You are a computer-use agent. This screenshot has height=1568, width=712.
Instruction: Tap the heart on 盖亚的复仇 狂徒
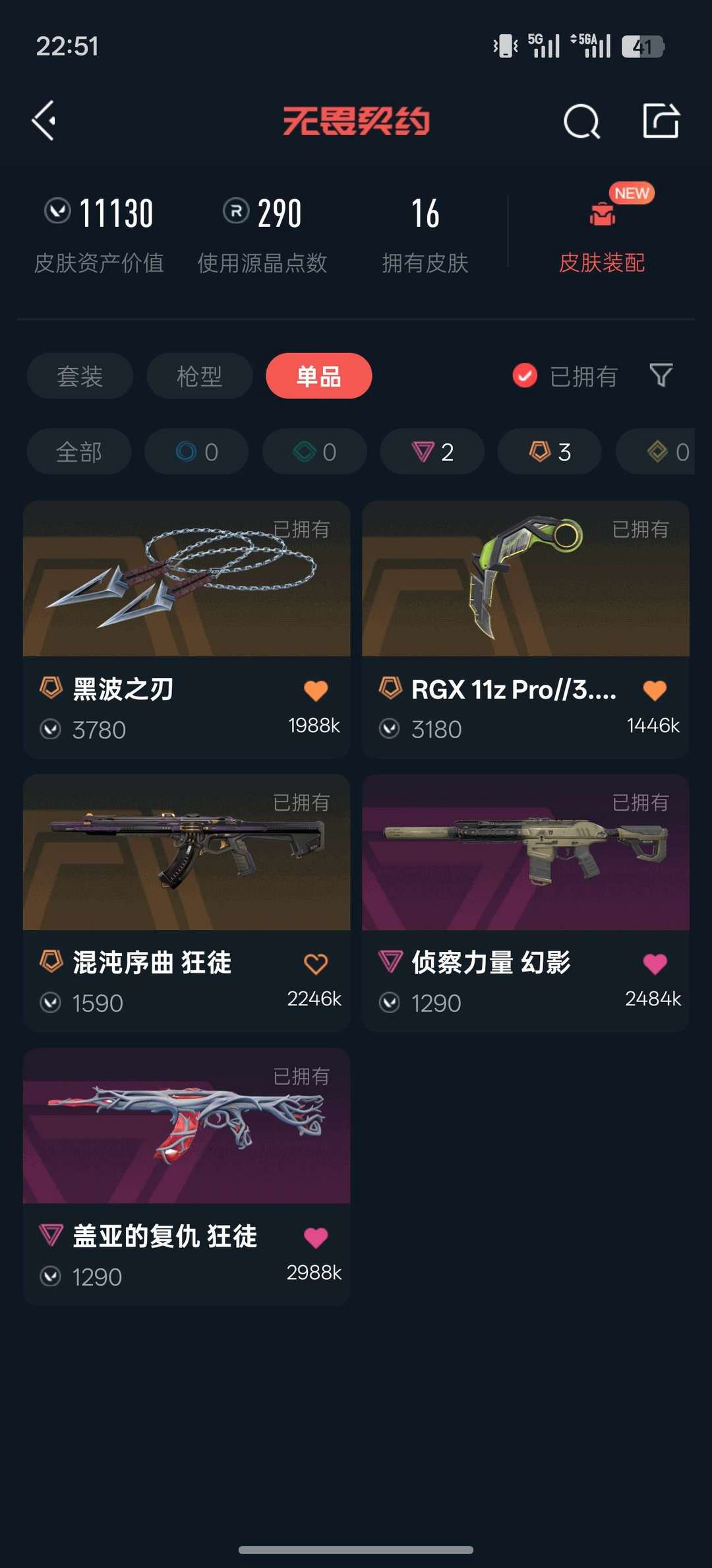[316, 1238]
